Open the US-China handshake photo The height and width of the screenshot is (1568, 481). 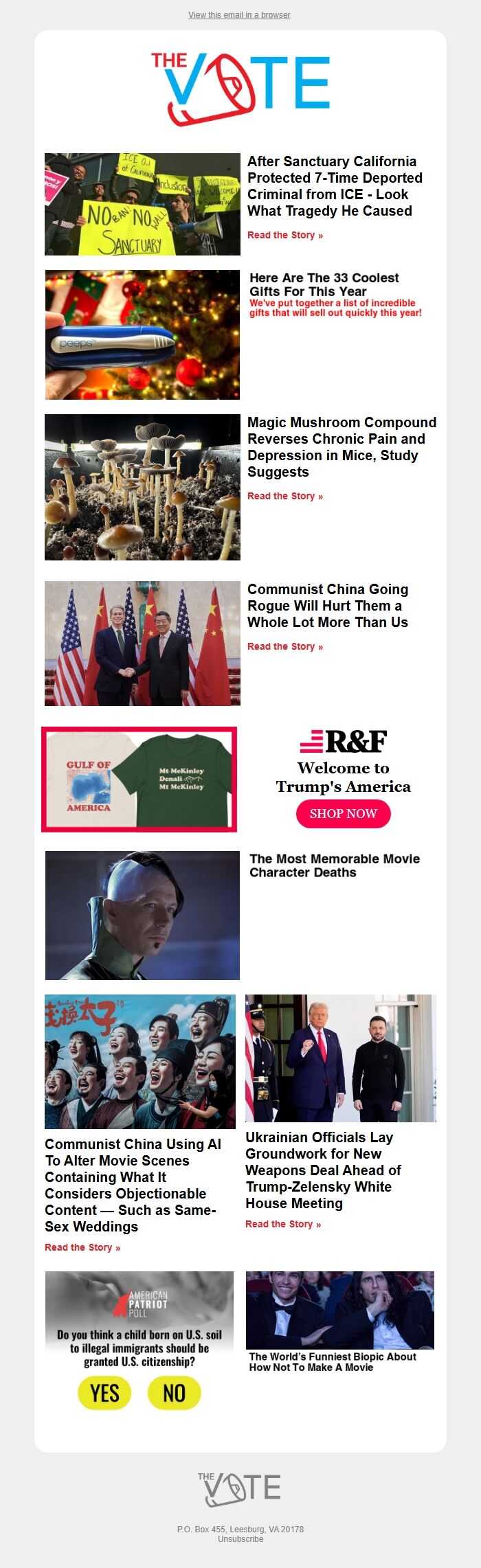click(142, 643)
